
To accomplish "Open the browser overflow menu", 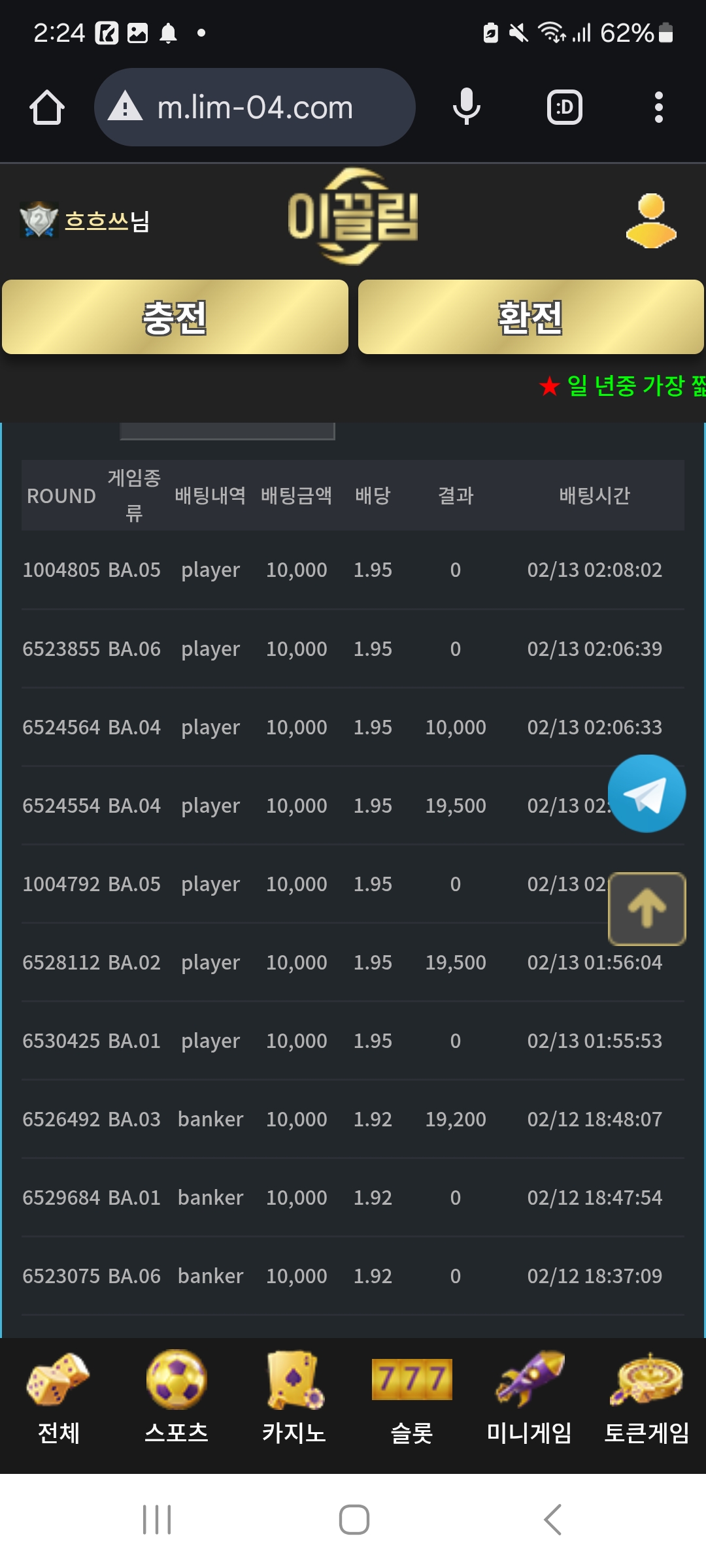I will click(658, 107).
